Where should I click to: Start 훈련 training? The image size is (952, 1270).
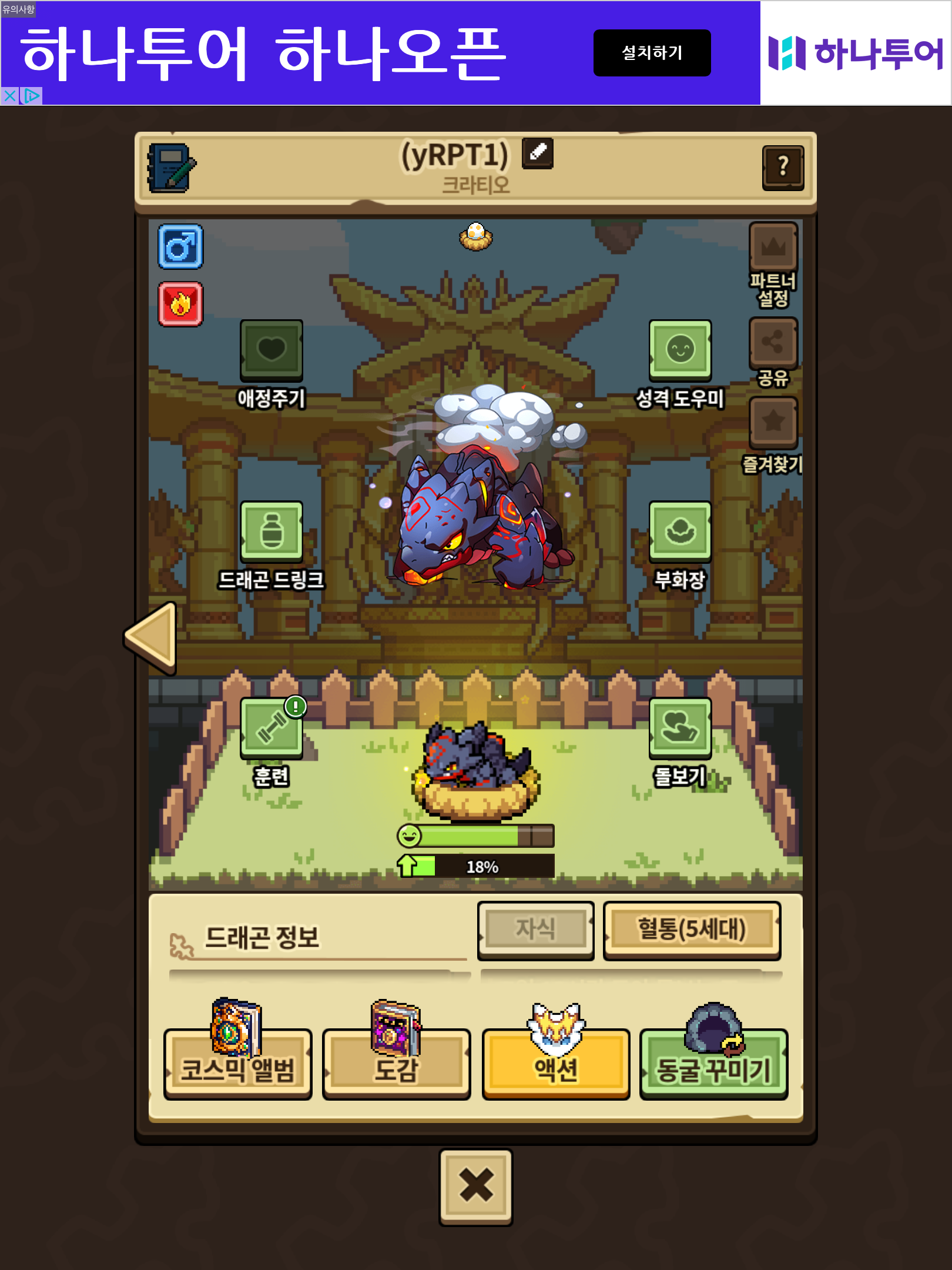[271, 728]
